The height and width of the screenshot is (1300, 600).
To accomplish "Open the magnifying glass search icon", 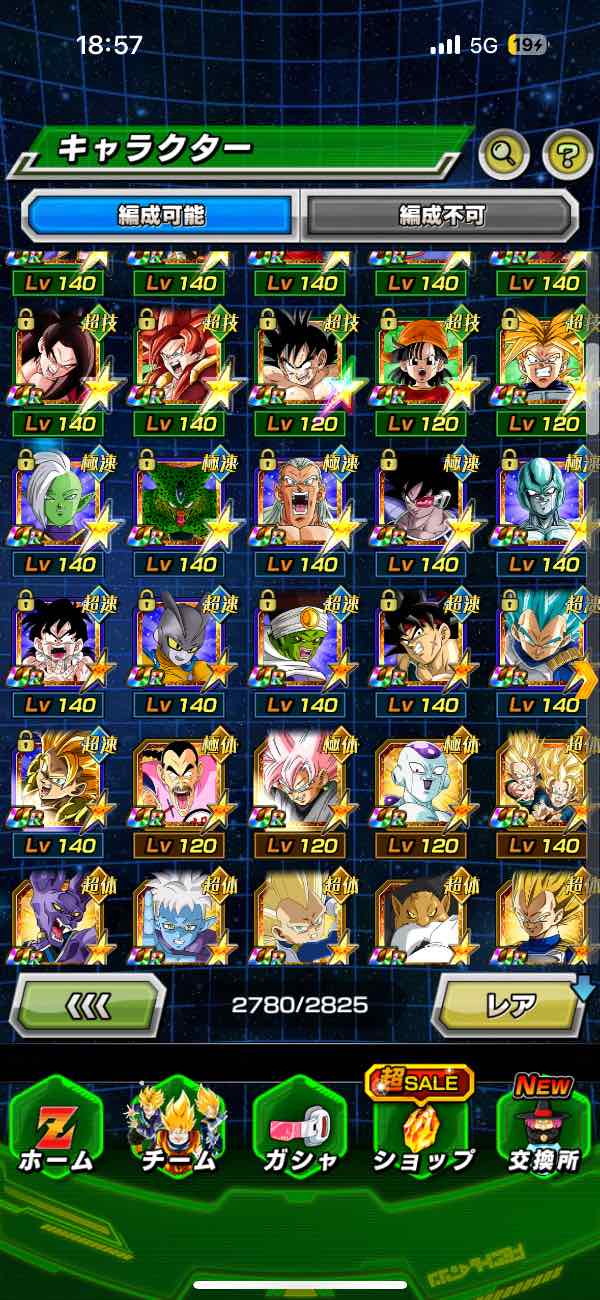I will [x=504, y=153].
